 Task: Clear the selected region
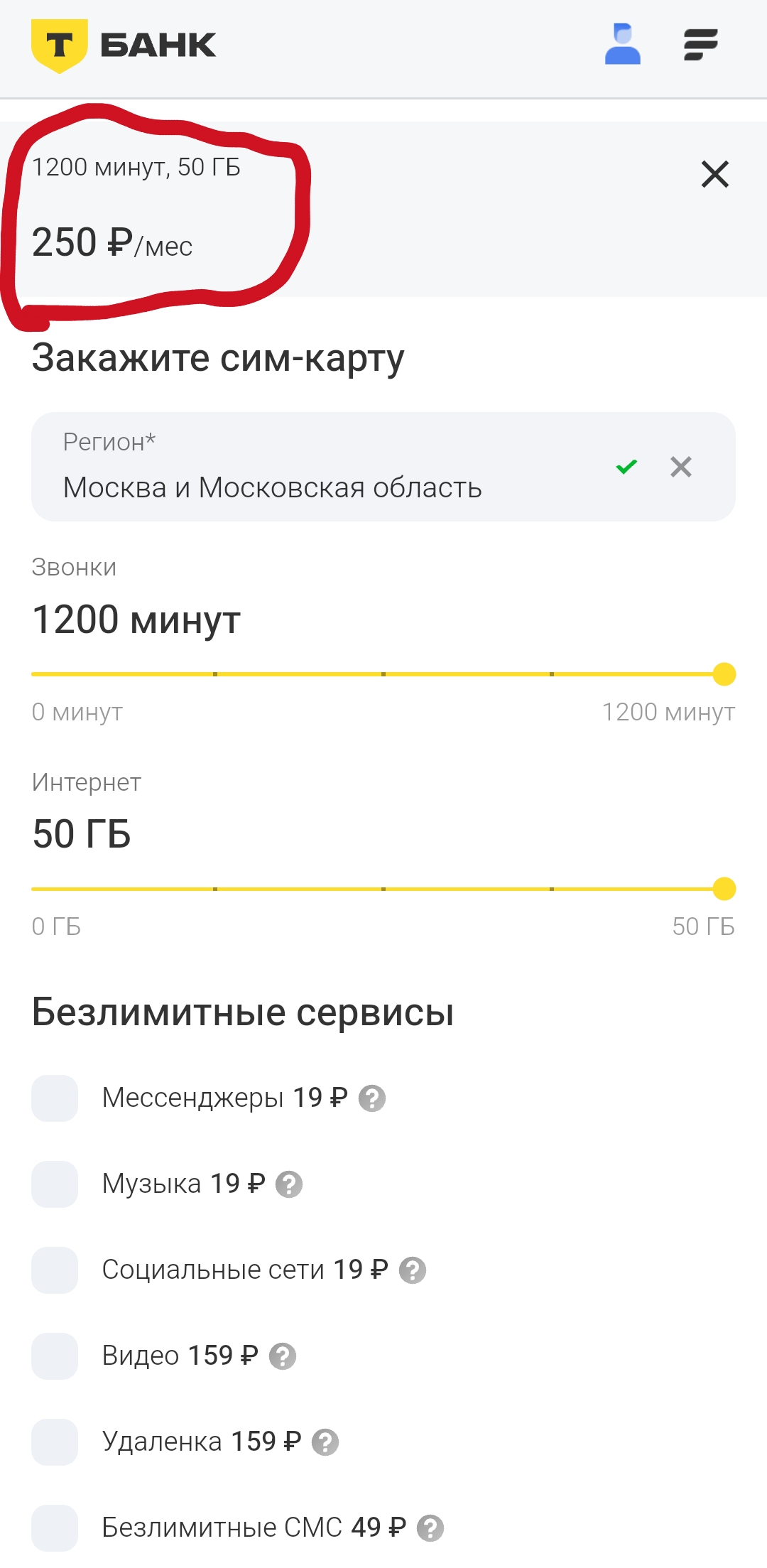point(680,467)
